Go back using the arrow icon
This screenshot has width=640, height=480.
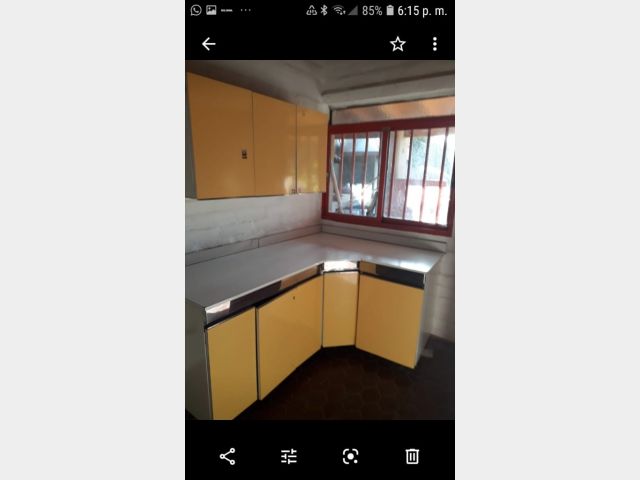(208, 44)
